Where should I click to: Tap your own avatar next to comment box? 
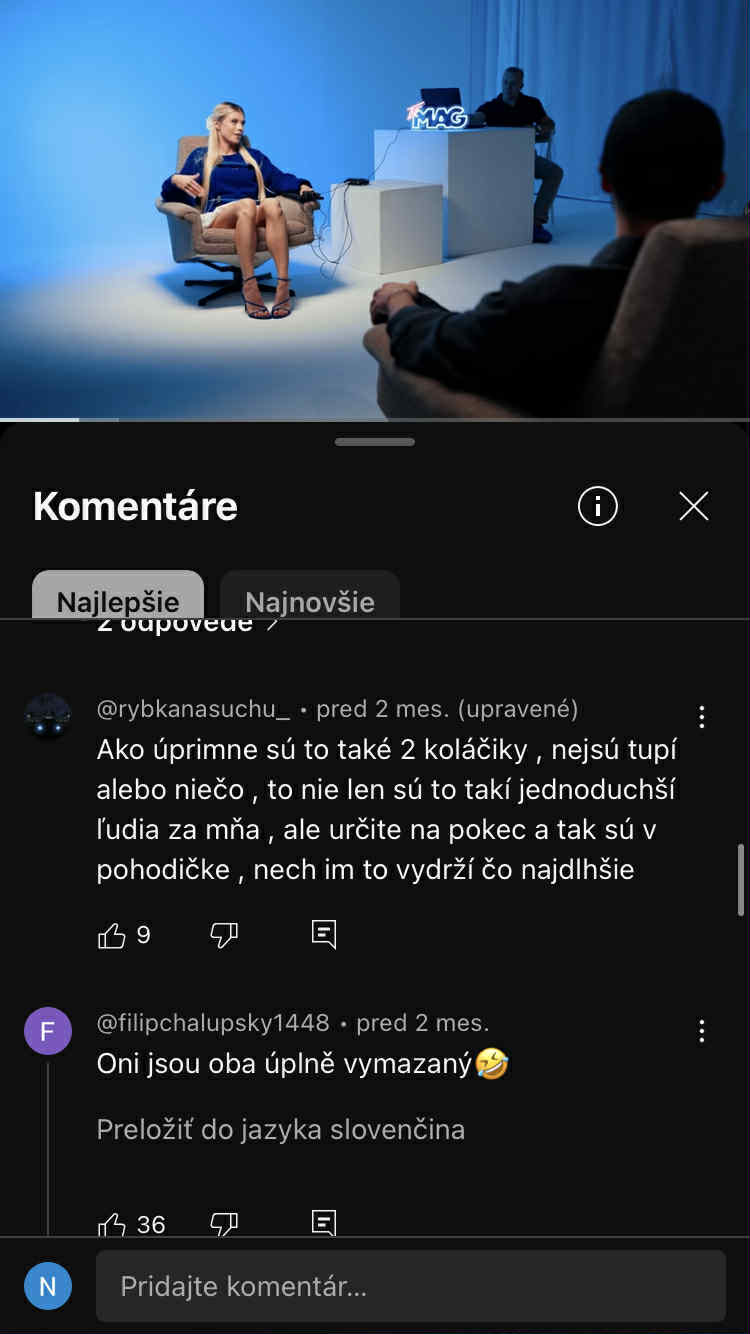point(48,1286)
